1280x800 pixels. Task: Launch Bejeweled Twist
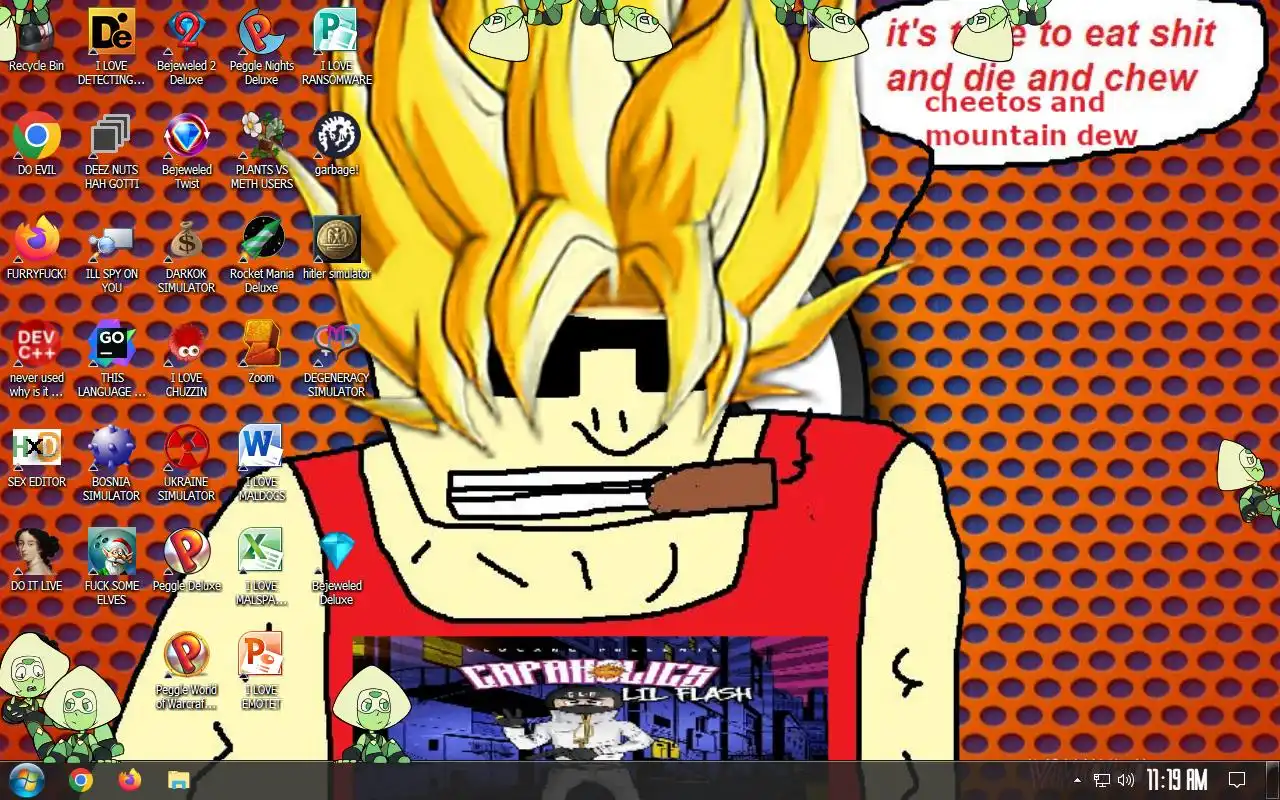pos(186,138)
